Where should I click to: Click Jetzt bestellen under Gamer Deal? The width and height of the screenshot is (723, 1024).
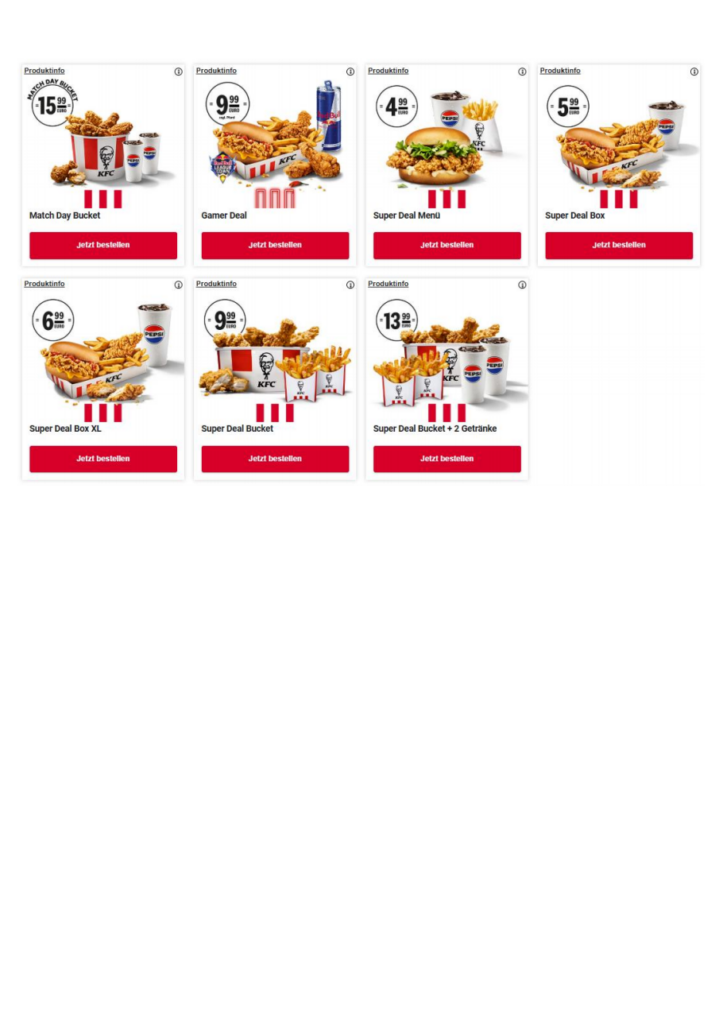pyautogui.click(x=274, y=245)
